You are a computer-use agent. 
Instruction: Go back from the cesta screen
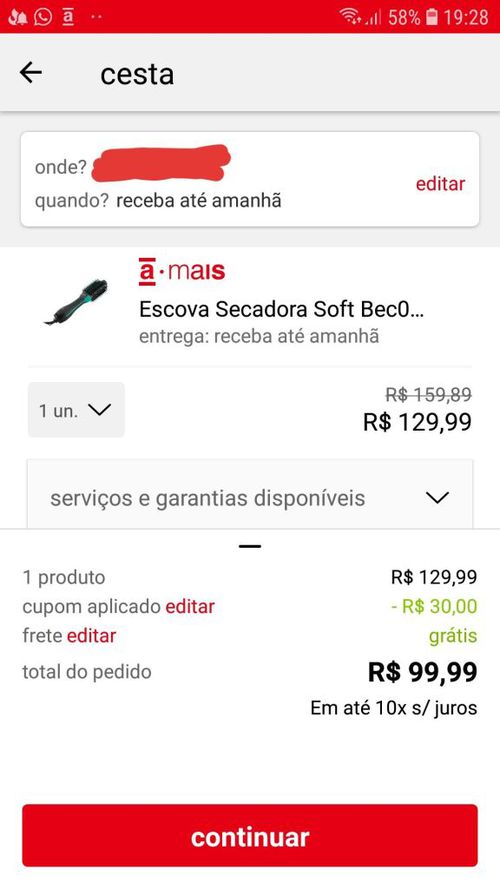coord(31,73)
